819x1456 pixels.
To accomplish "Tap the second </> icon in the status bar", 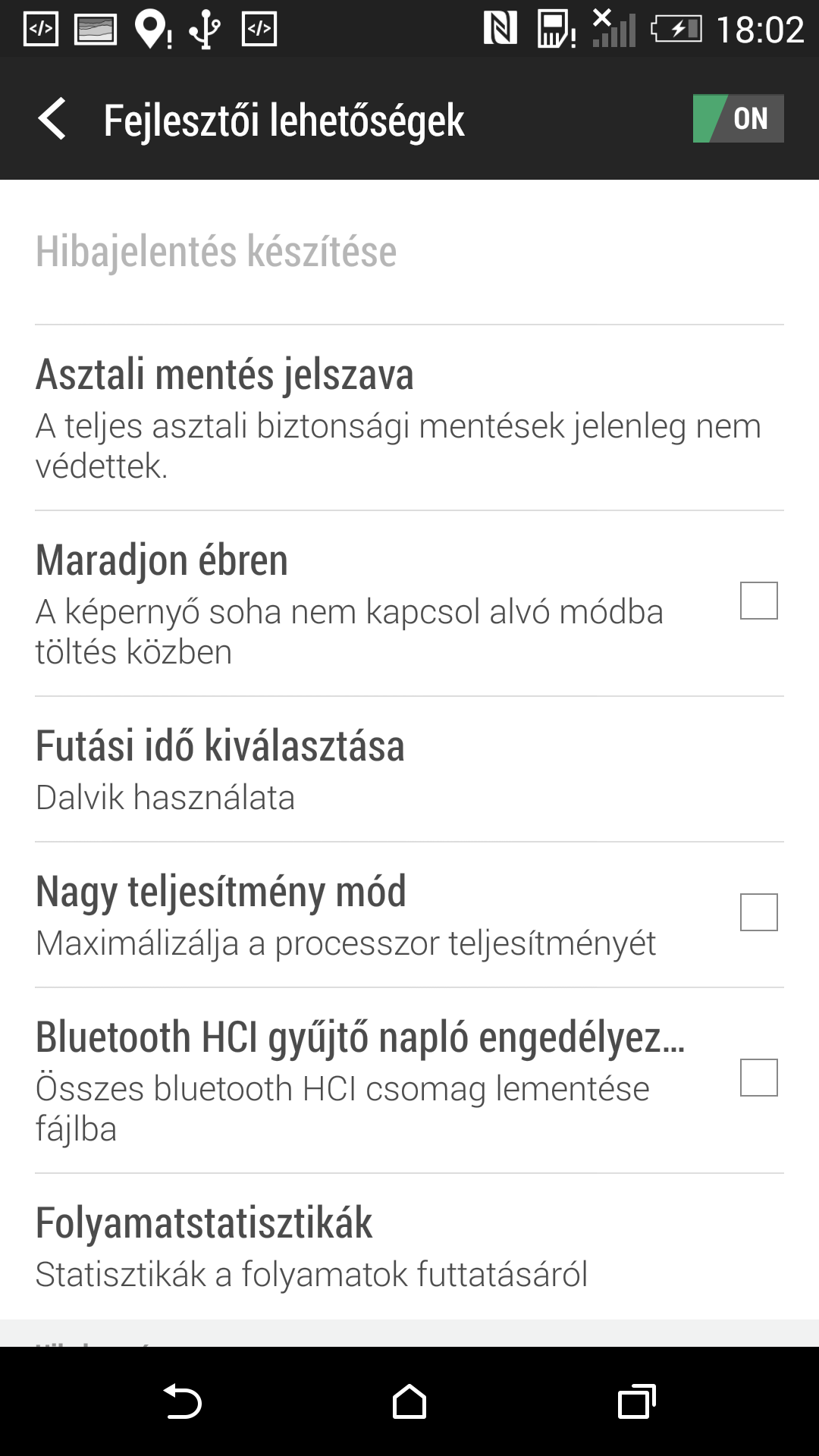I will (258, 29).
